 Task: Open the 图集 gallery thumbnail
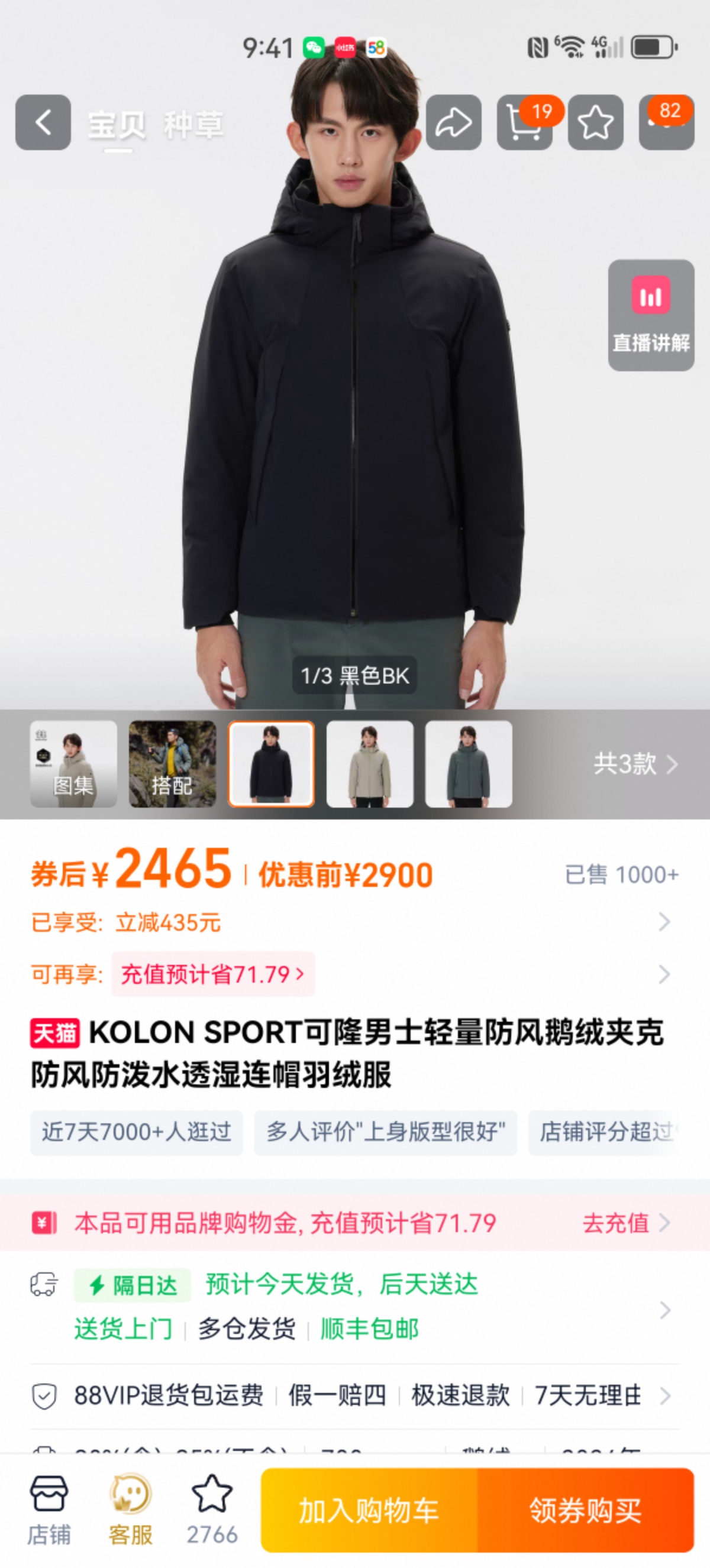(x=74, y=764)
